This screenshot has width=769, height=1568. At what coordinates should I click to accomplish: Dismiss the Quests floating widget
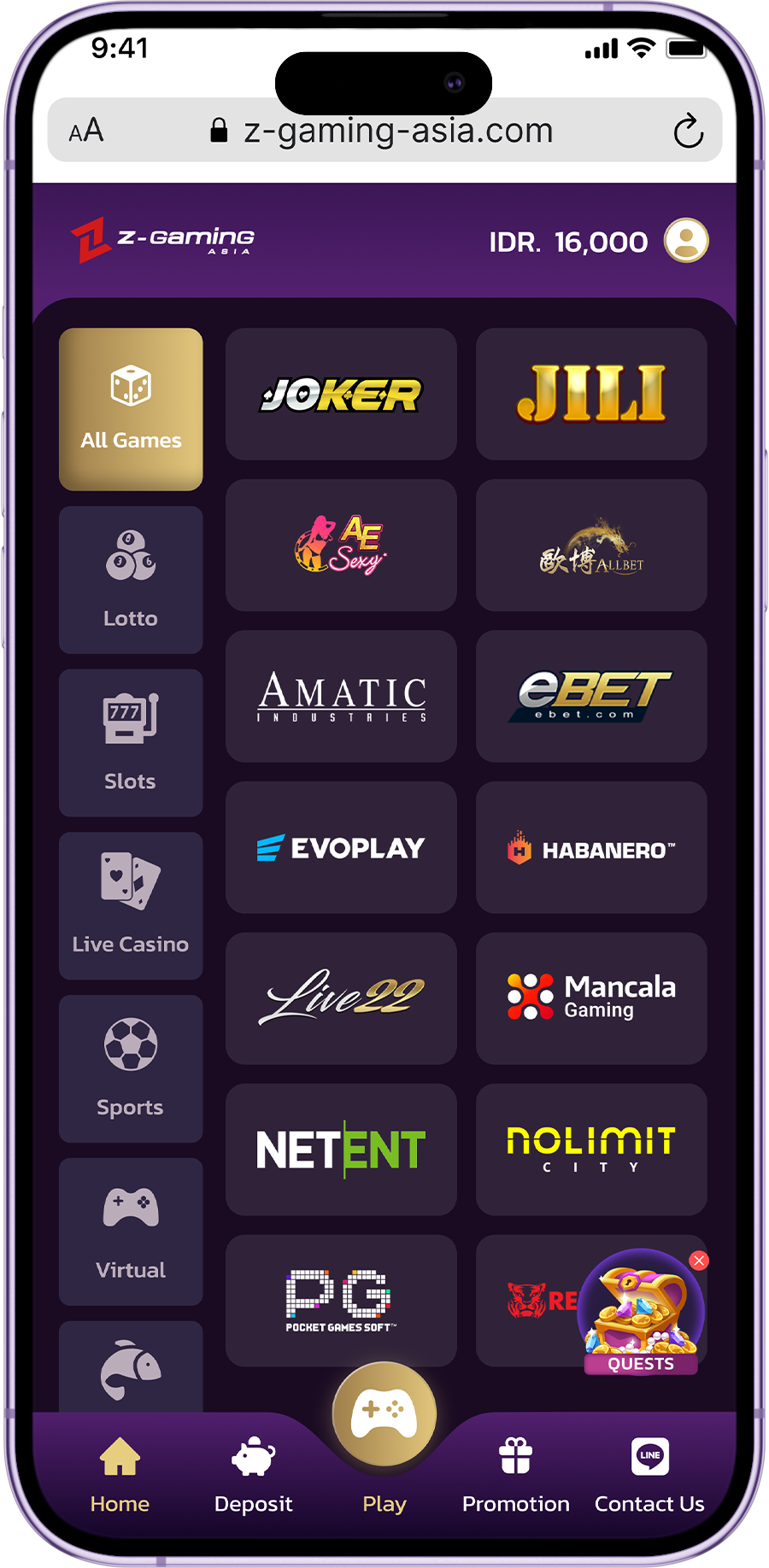pyautogui.click(x=699, y=1261)
